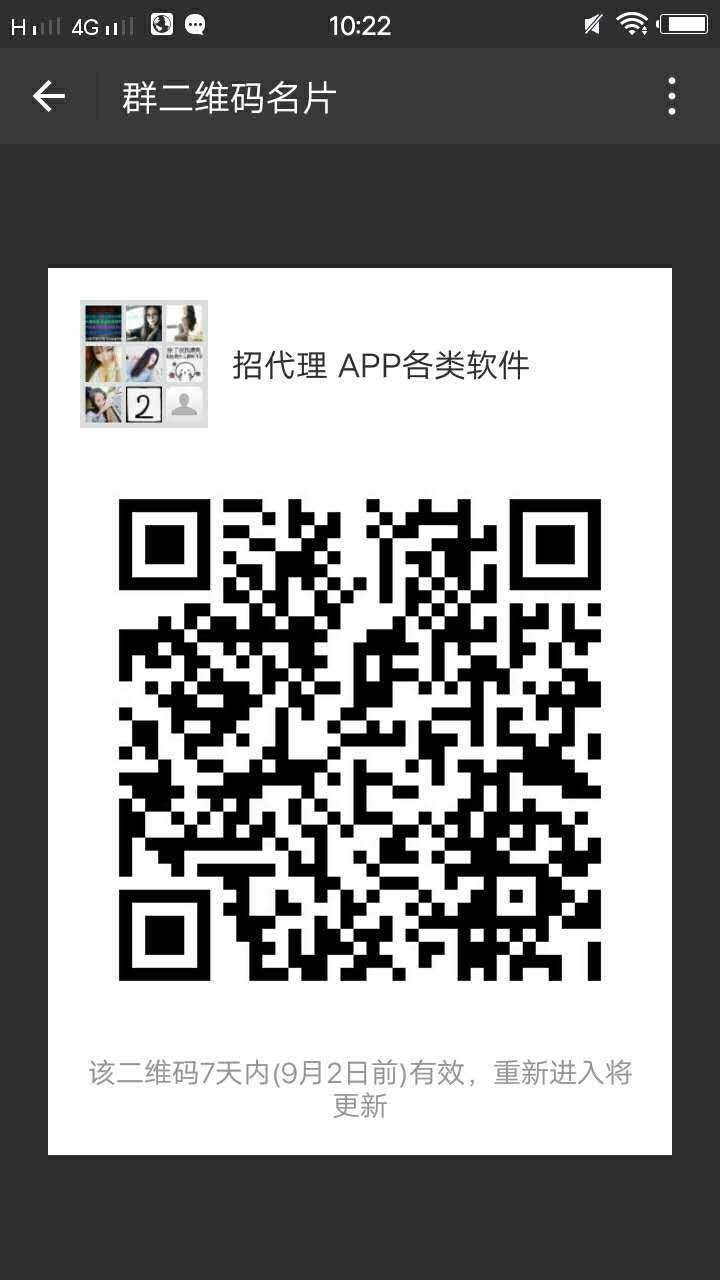Open the three-dot overflow menu
Screen dimensions: 720x1280
point(671,97)
